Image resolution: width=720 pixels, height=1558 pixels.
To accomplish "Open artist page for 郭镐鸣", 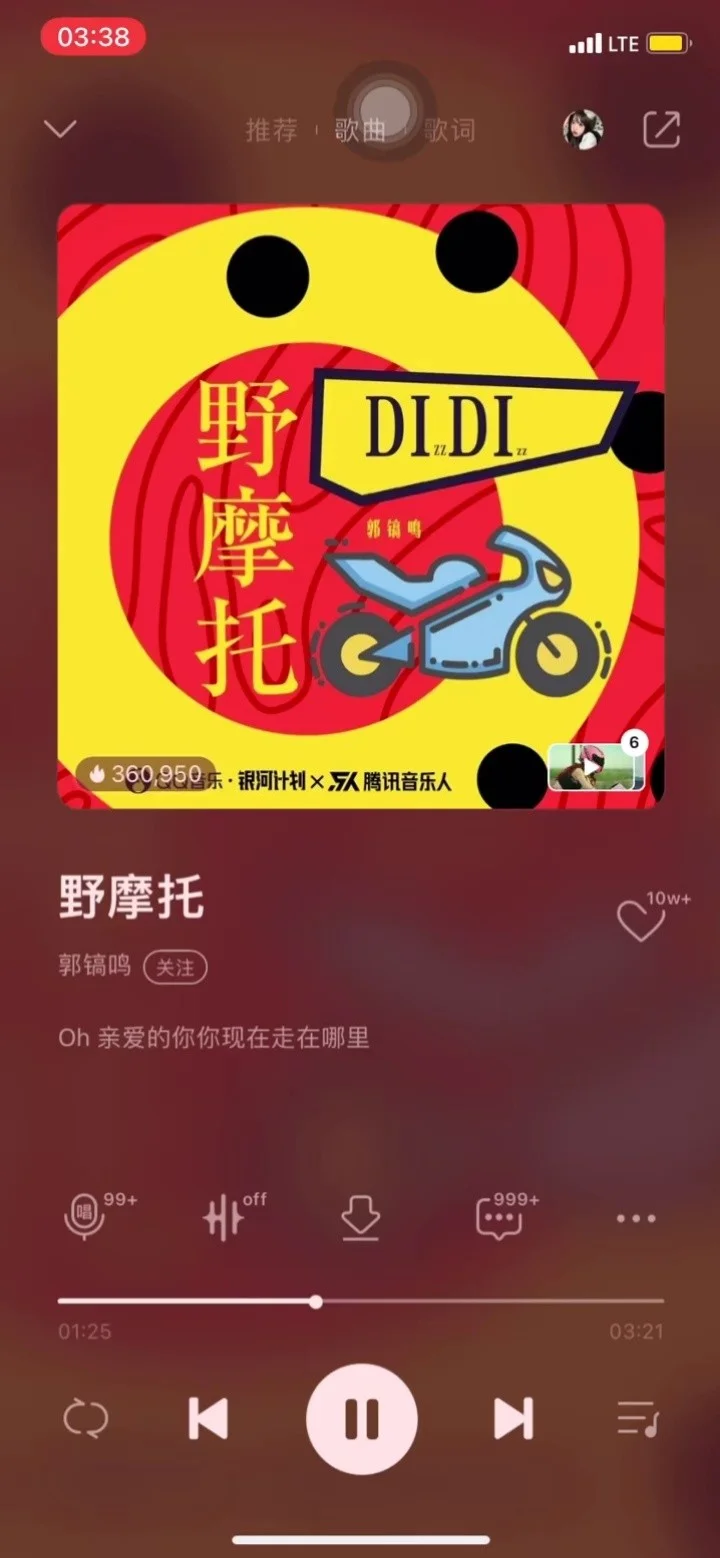I will click(x=95, y=966).
